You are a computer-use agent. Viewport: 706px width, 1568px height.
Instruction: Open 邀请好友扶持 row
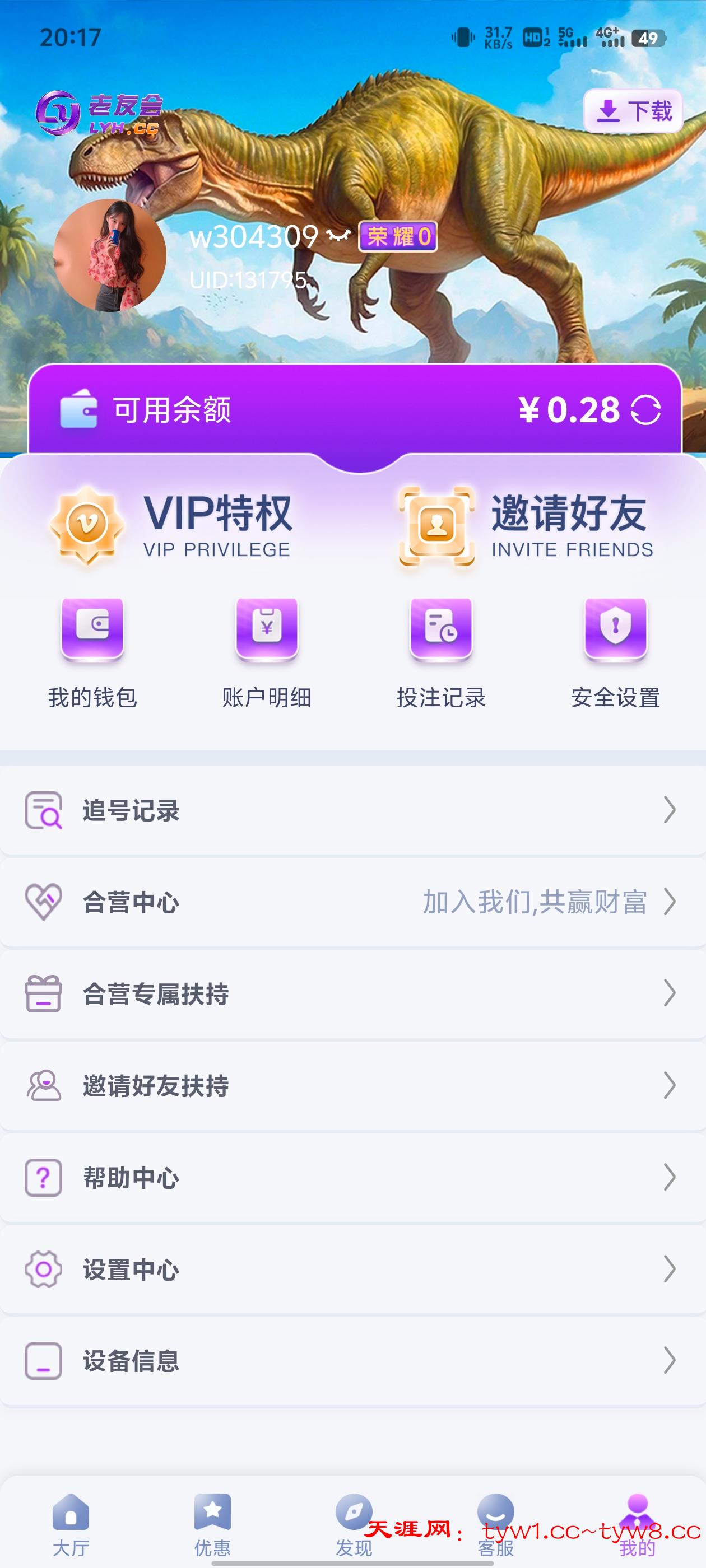pyautogui.click(x=352, y=1085)
